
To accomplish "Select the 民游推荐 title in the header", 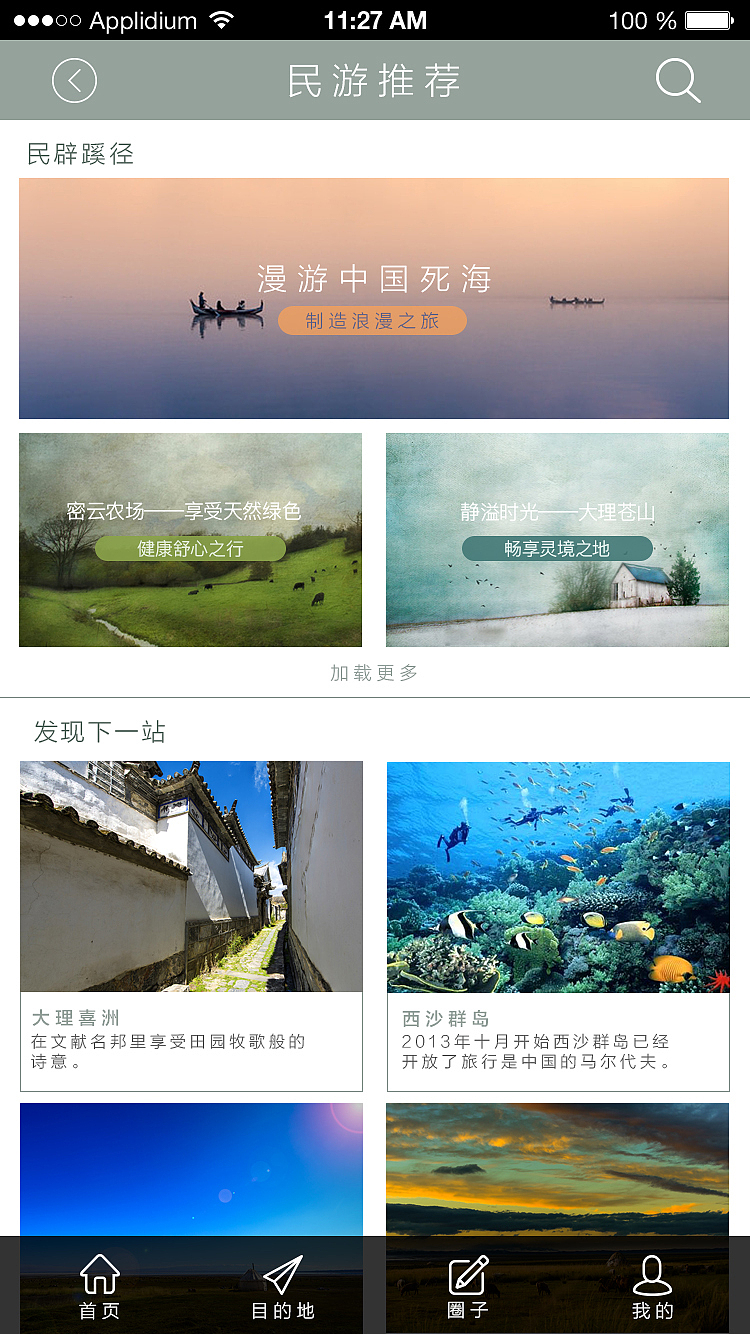I will point(374,80).
